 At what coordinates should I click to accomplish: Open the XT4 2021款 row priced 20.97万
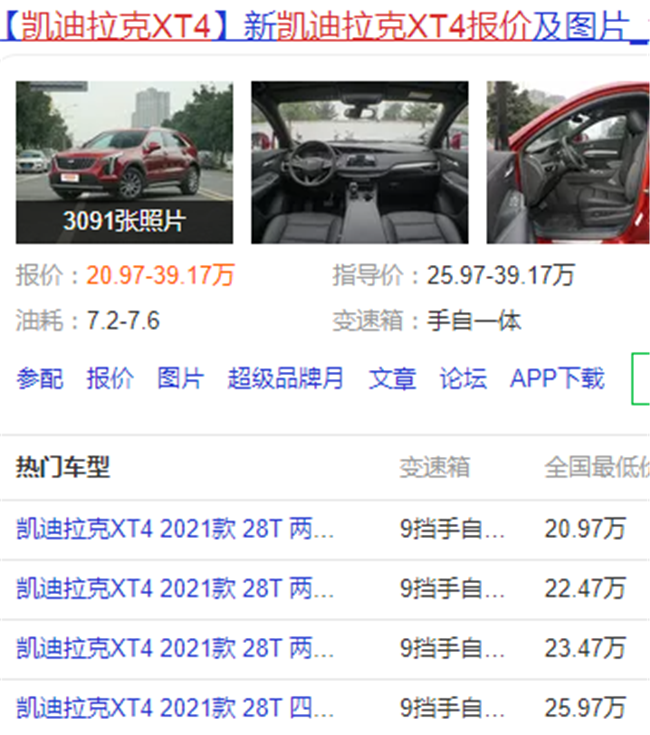point(175,529)
